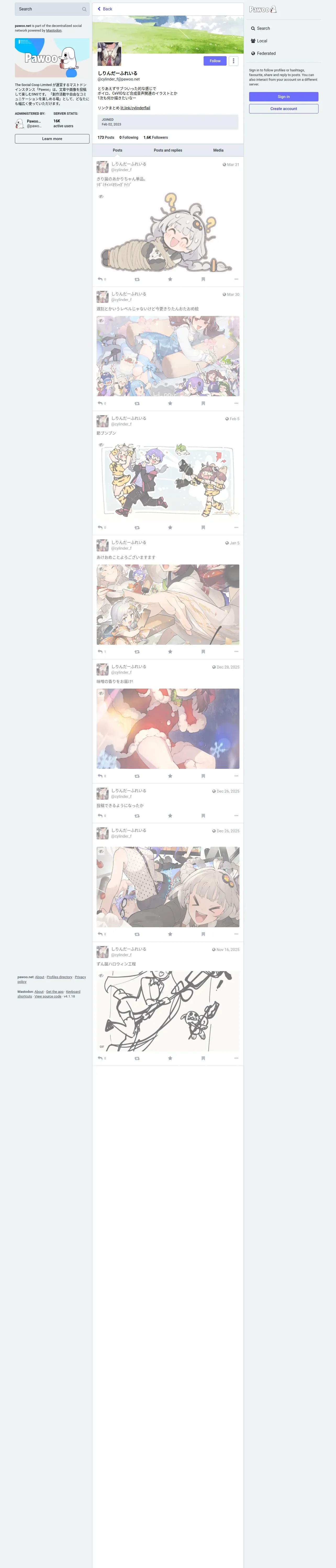Open the Profiles directory footer link

coord(60,977)
